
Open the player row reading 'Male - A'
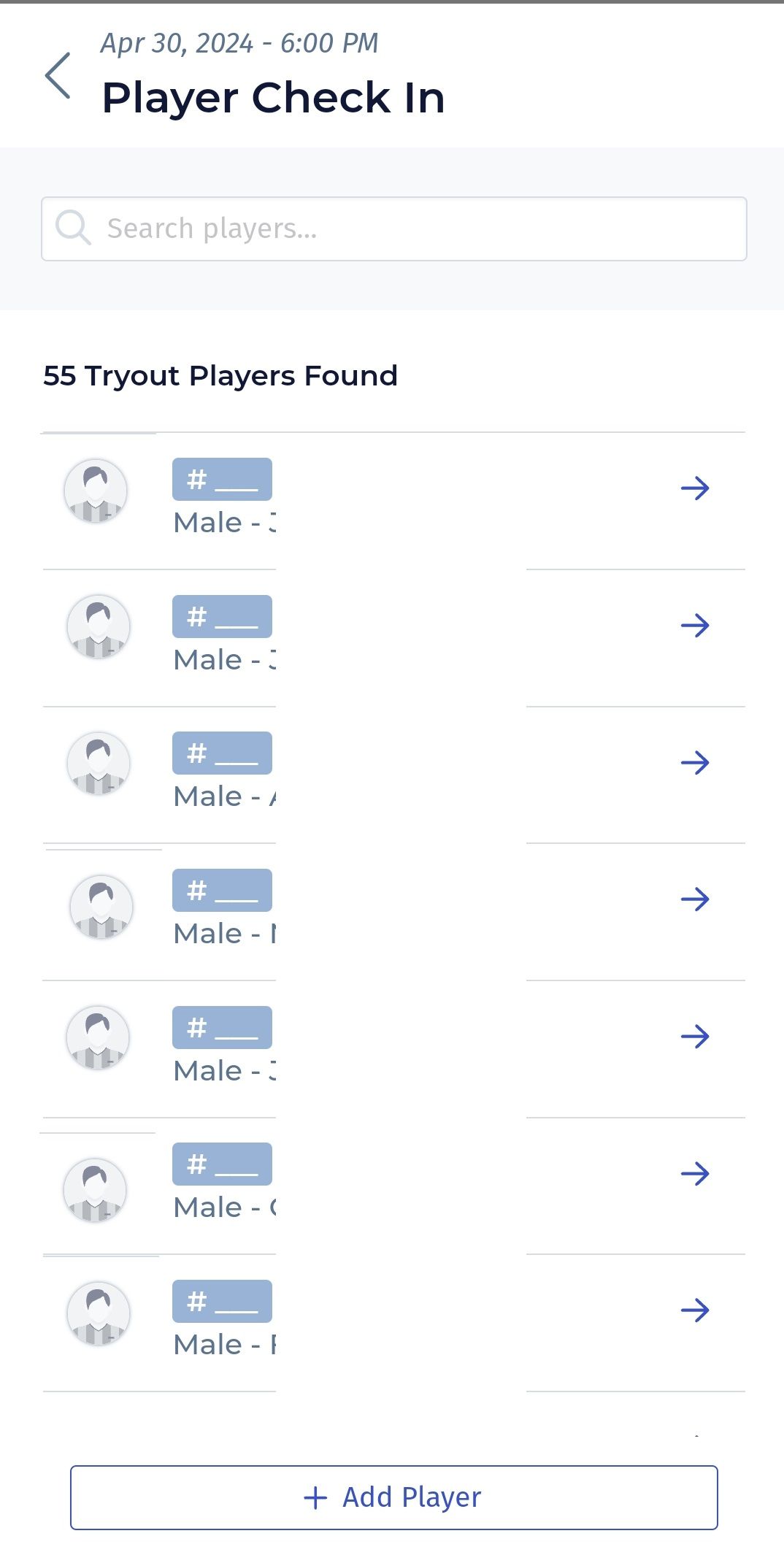coord(394,775)
